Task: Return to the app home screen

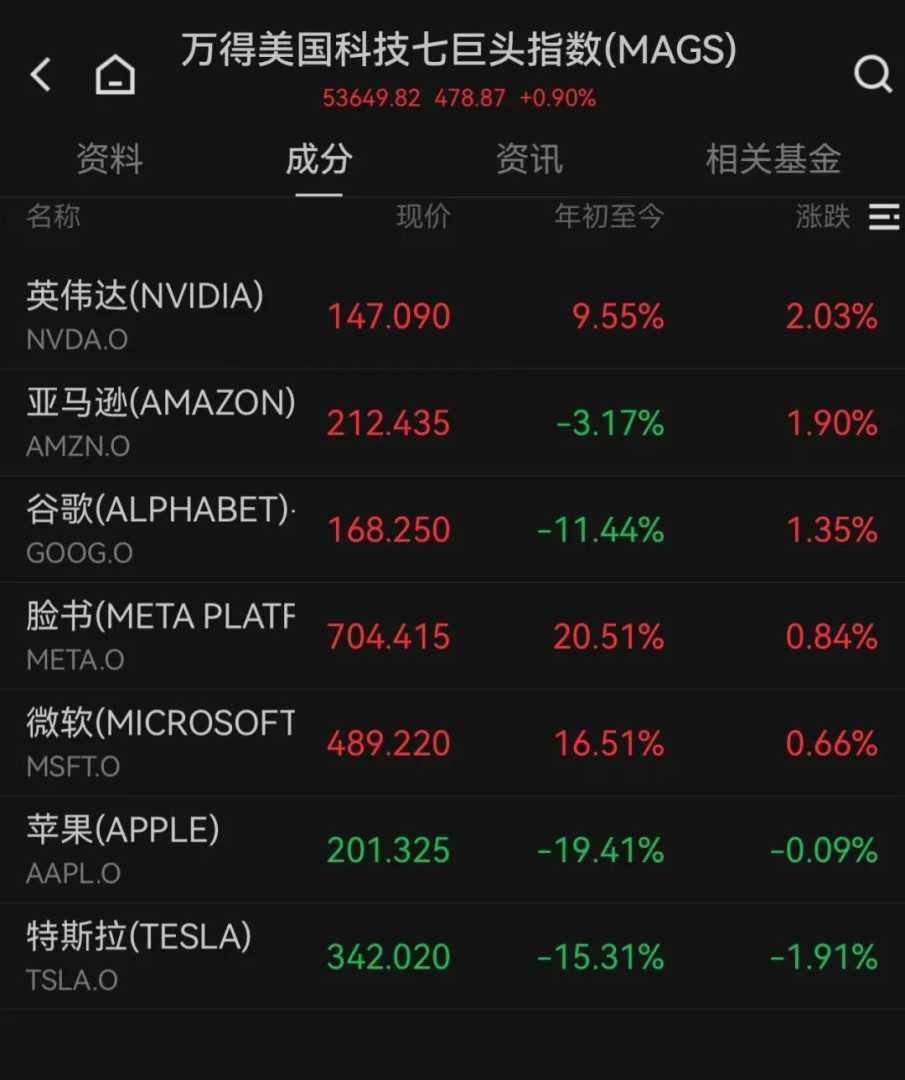Action: 115,75
